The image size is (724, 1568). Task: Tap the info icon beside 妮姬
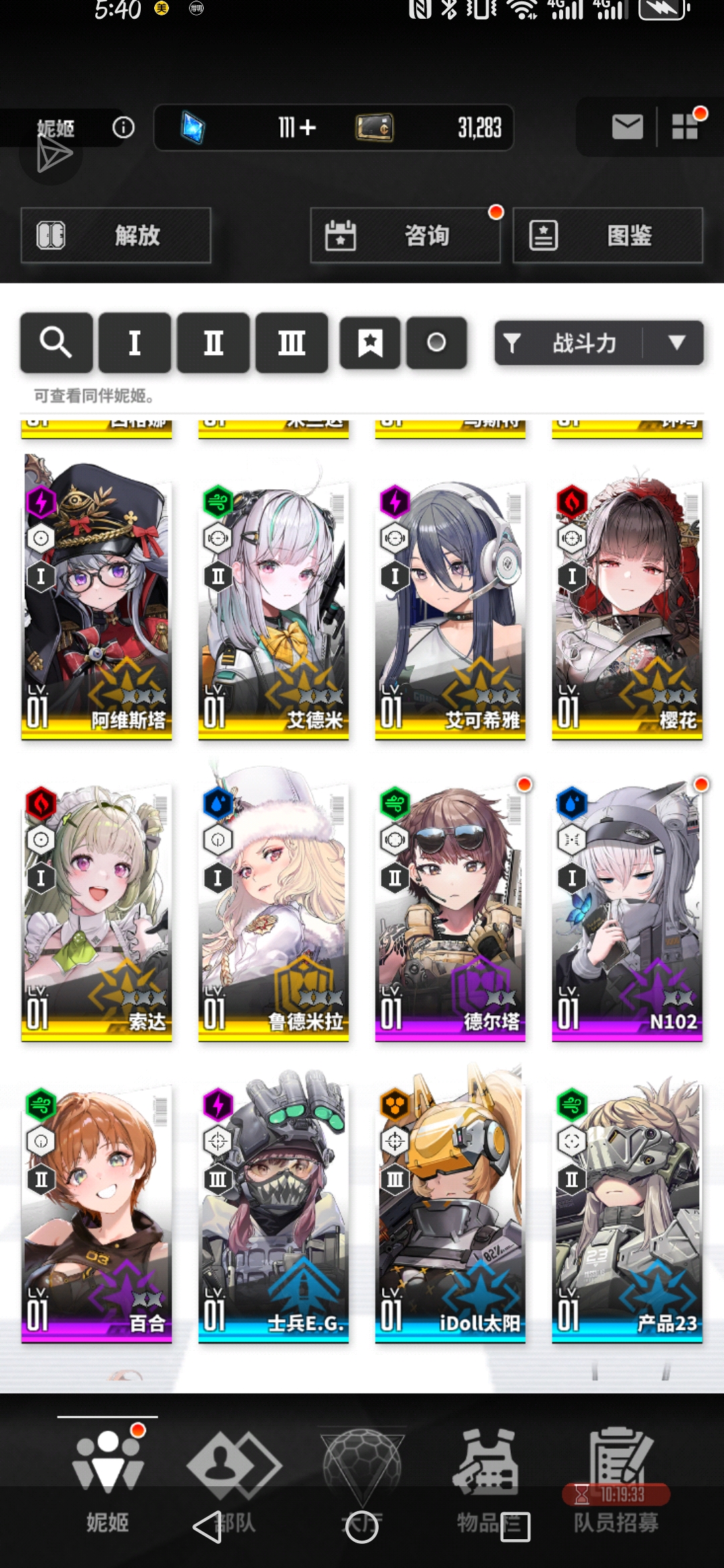point(123,127)
